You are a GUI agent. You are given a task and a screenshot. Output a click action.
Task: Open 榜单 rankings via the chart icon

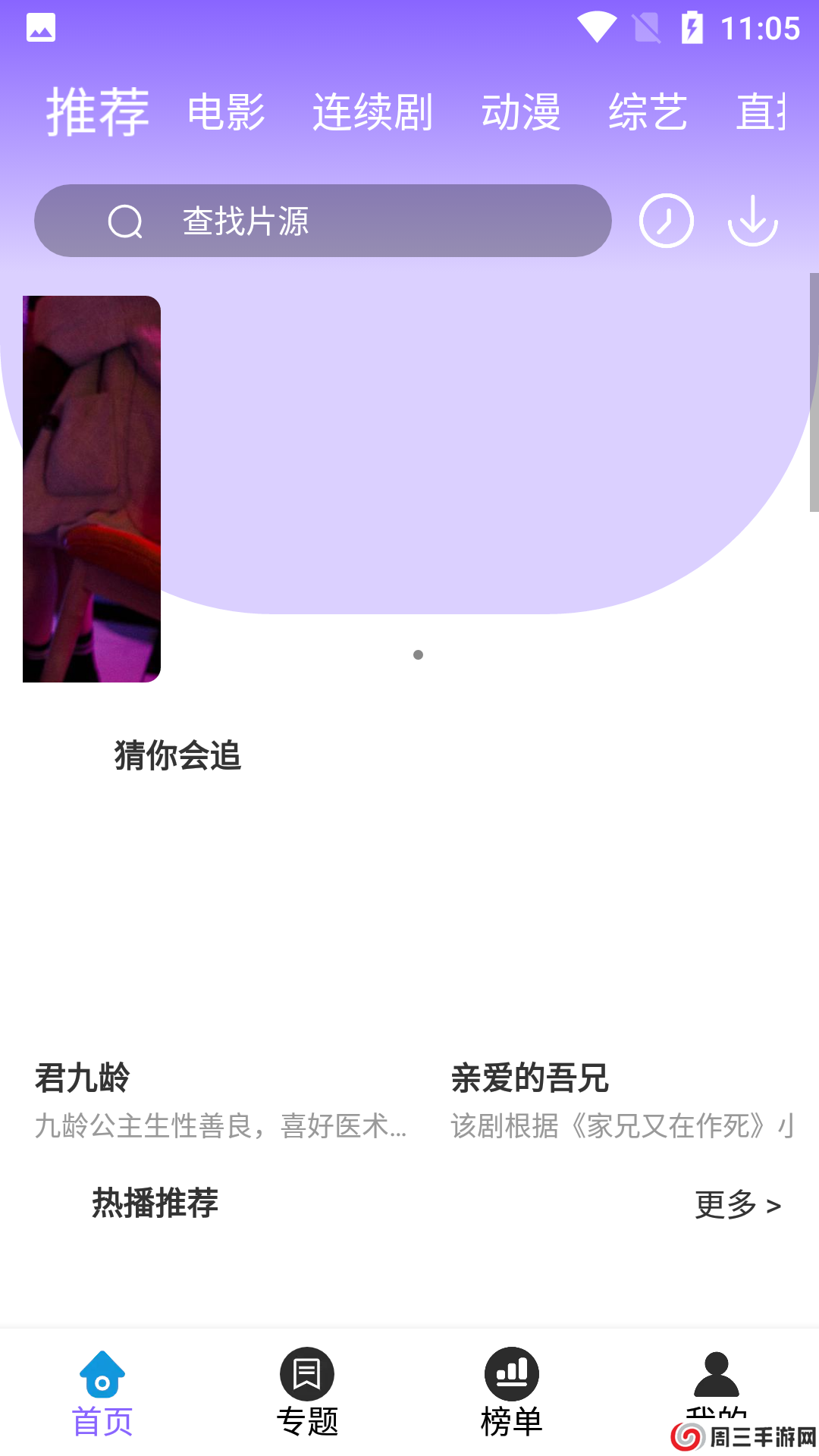[x=512, y=1373]
